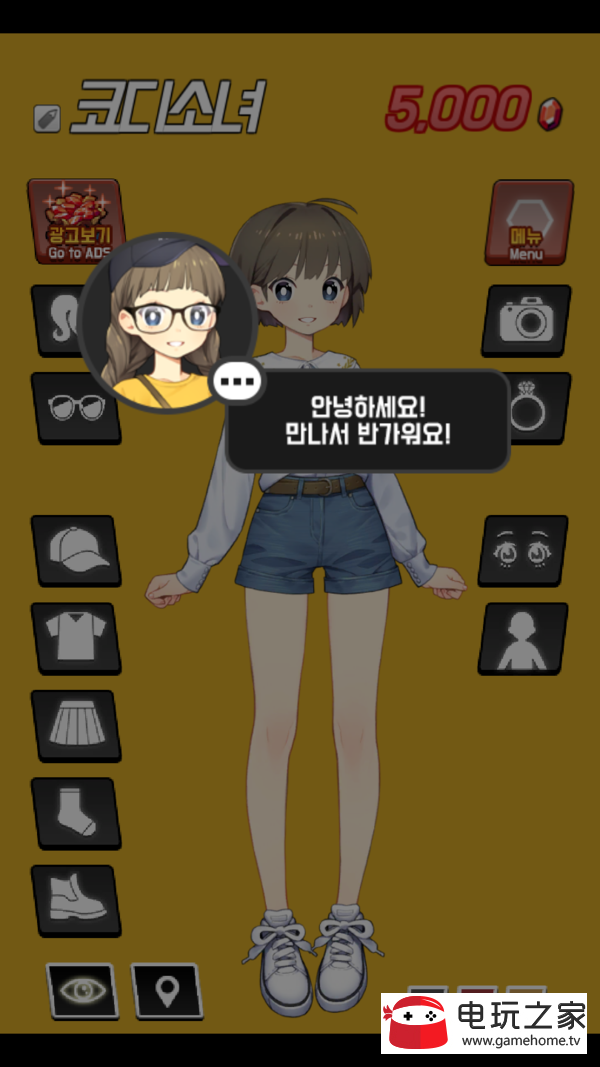Open the Go to ADS reward button
Image resolution: width=600 pixels, height=1067 pixels.
(75, 222)
